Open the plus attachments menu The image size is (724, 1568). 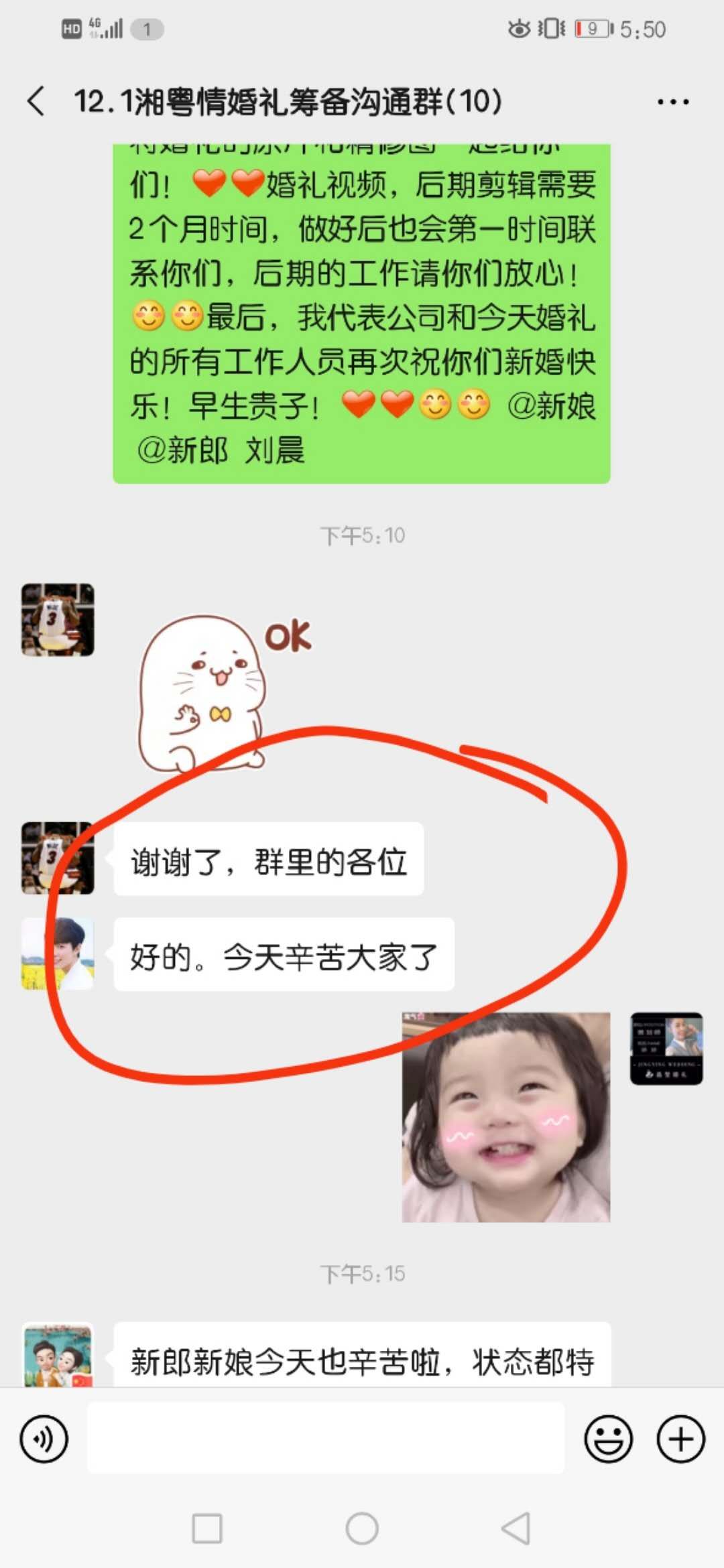680,1439
